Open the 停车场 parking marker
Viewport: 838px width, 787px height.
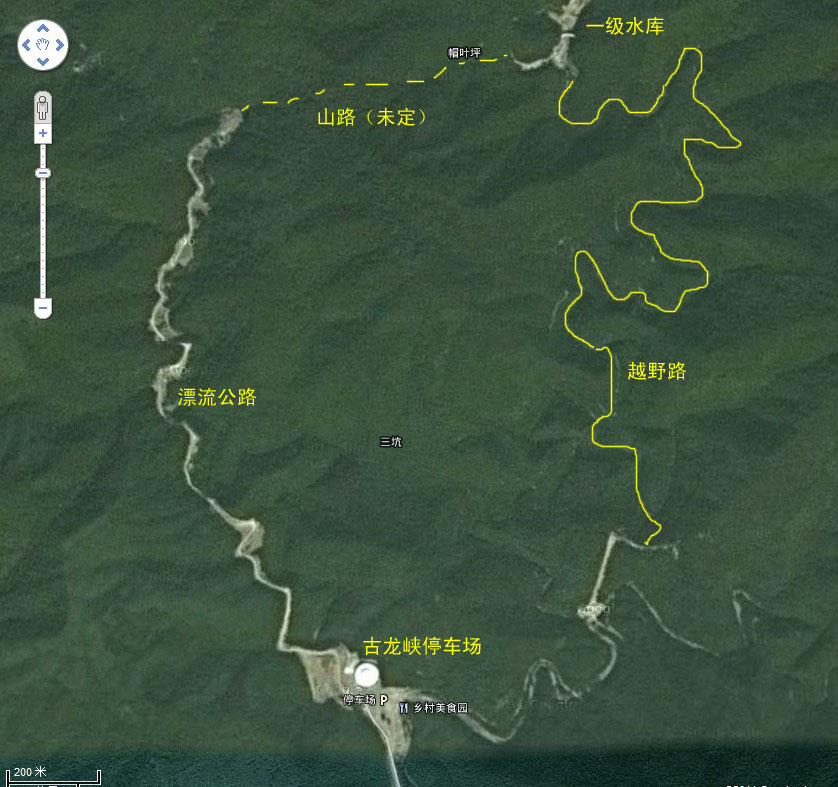(383, 700)
